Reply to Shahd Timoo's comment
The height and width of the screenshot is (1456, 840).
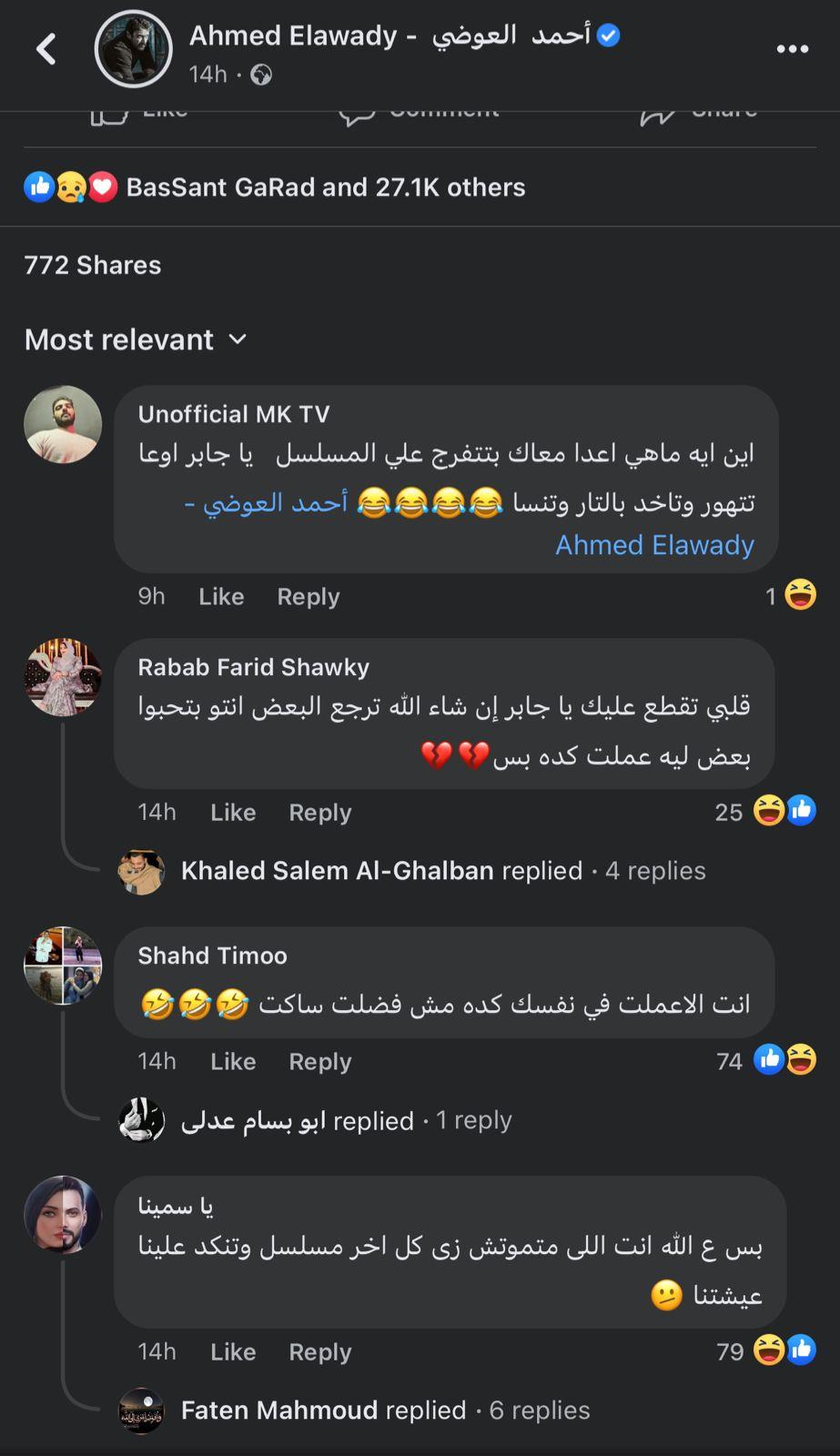pos(319,1062)
